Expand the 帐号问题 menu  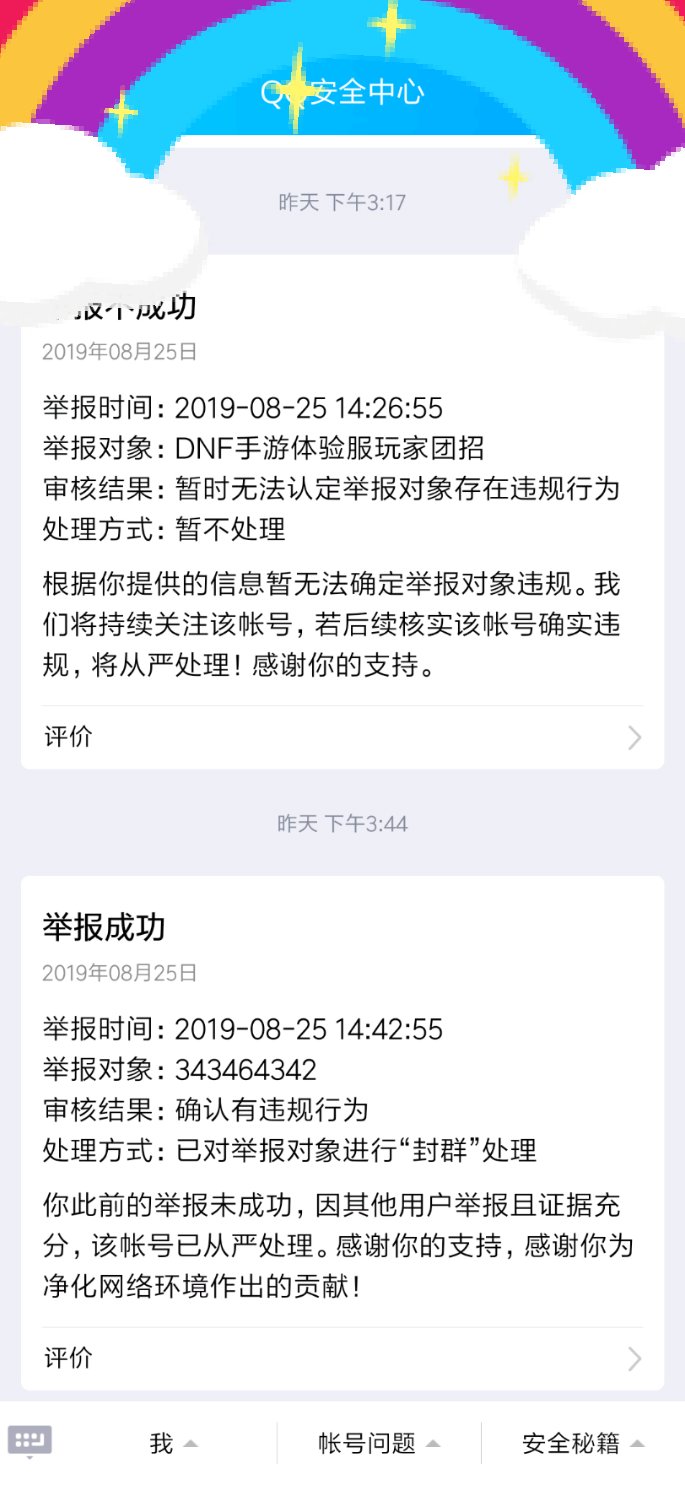click(x=379, y=1443)
